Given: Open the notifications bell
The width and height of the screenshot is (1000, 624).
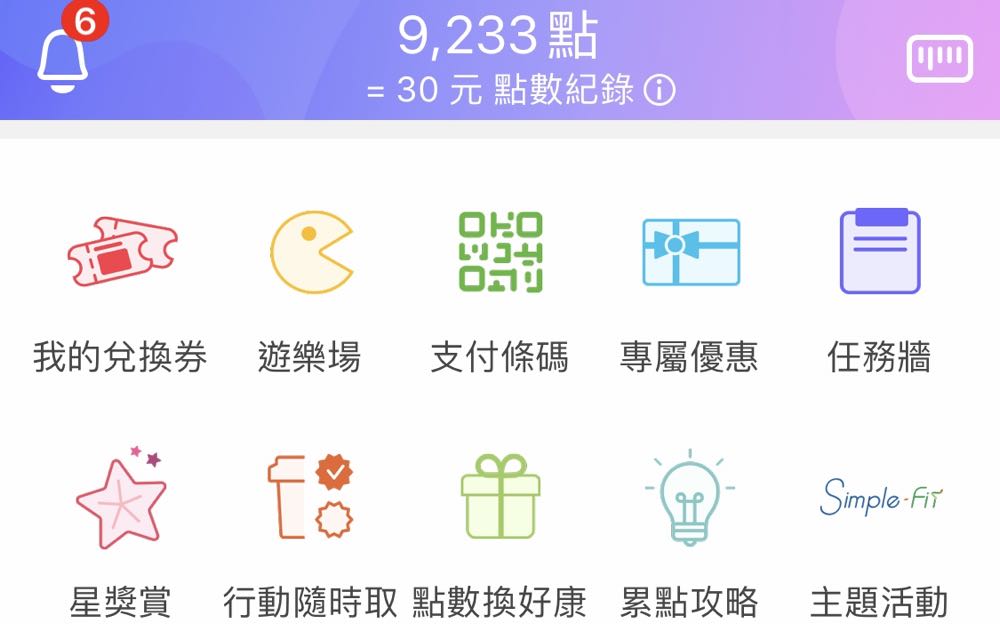Looking at the screenshot, I should coord(63,58).
